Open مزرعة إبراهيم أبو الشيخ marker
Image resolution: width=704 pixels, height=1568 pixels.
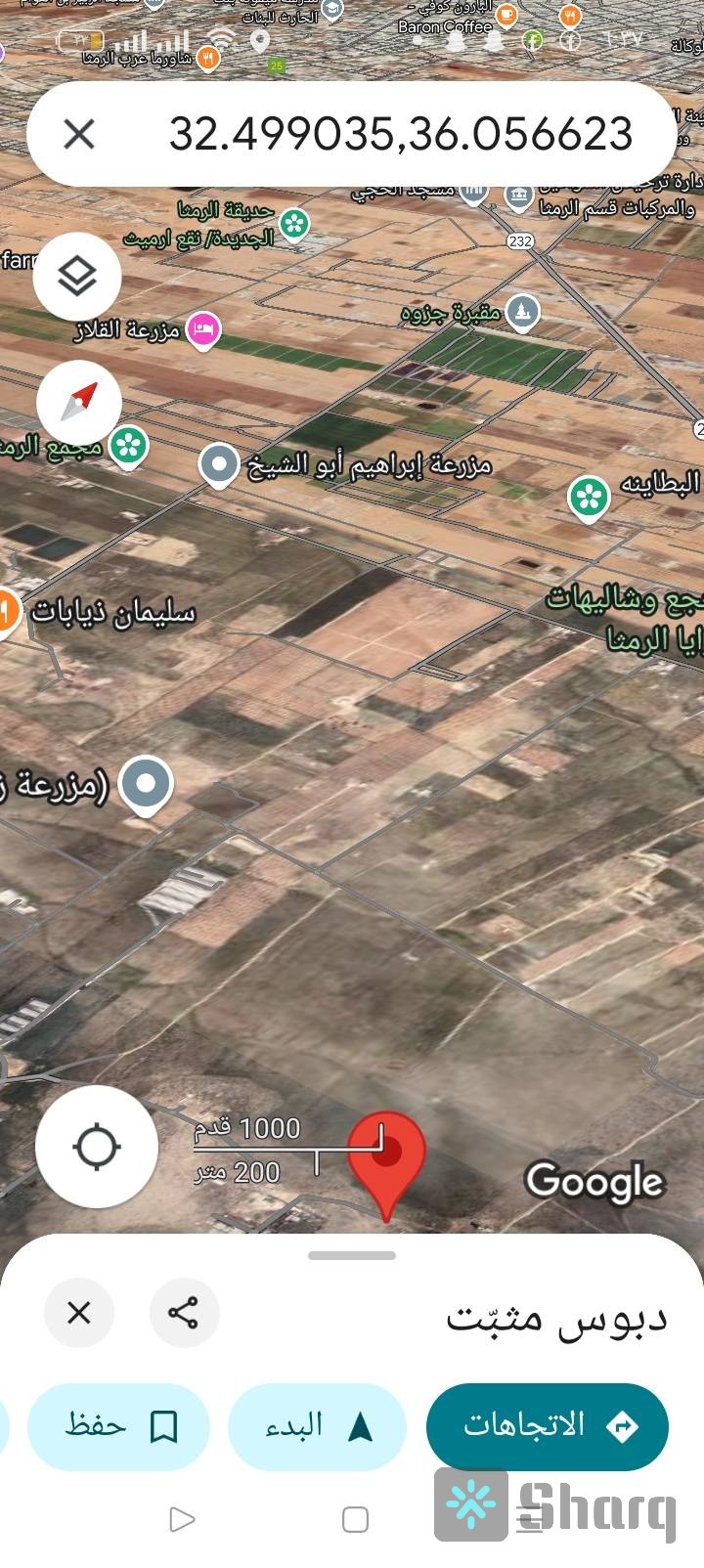click(x=220, y=464)
